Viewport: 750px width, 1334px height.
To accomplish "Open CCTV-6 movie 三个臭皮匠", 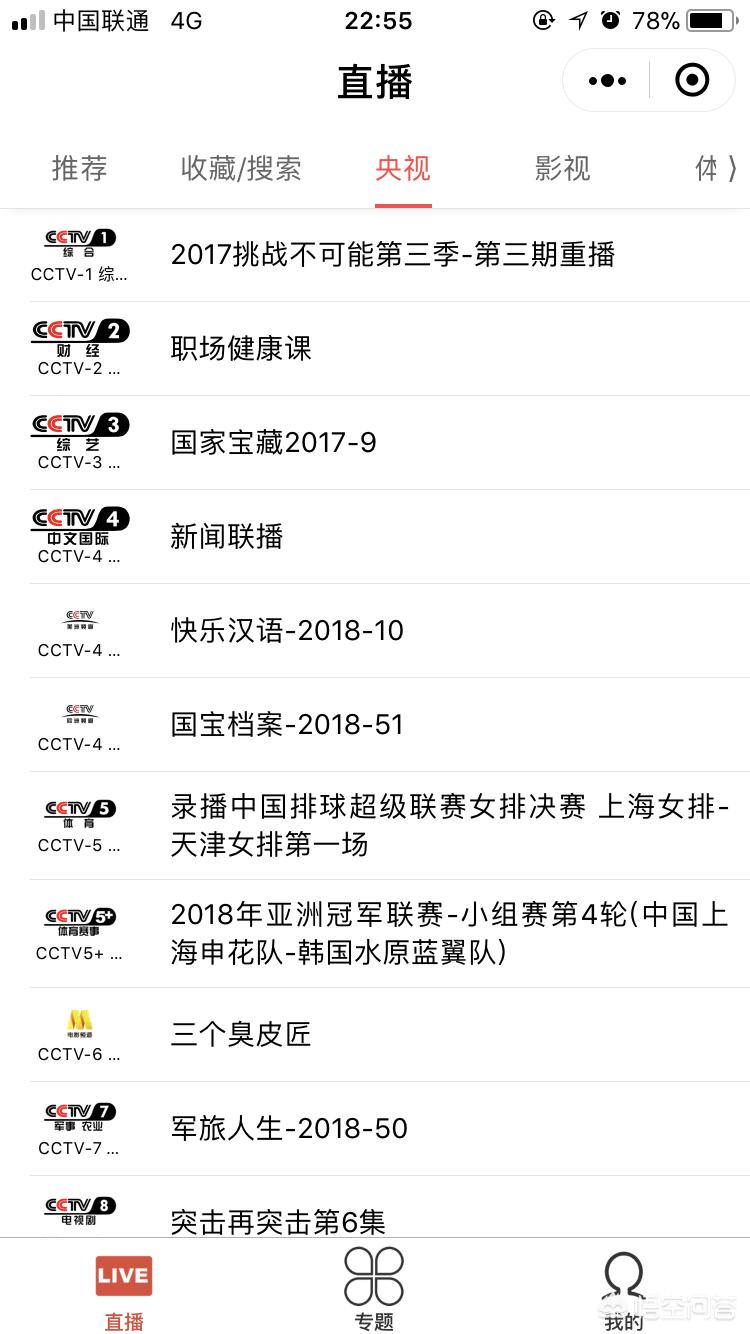I will pos(375,1035).
